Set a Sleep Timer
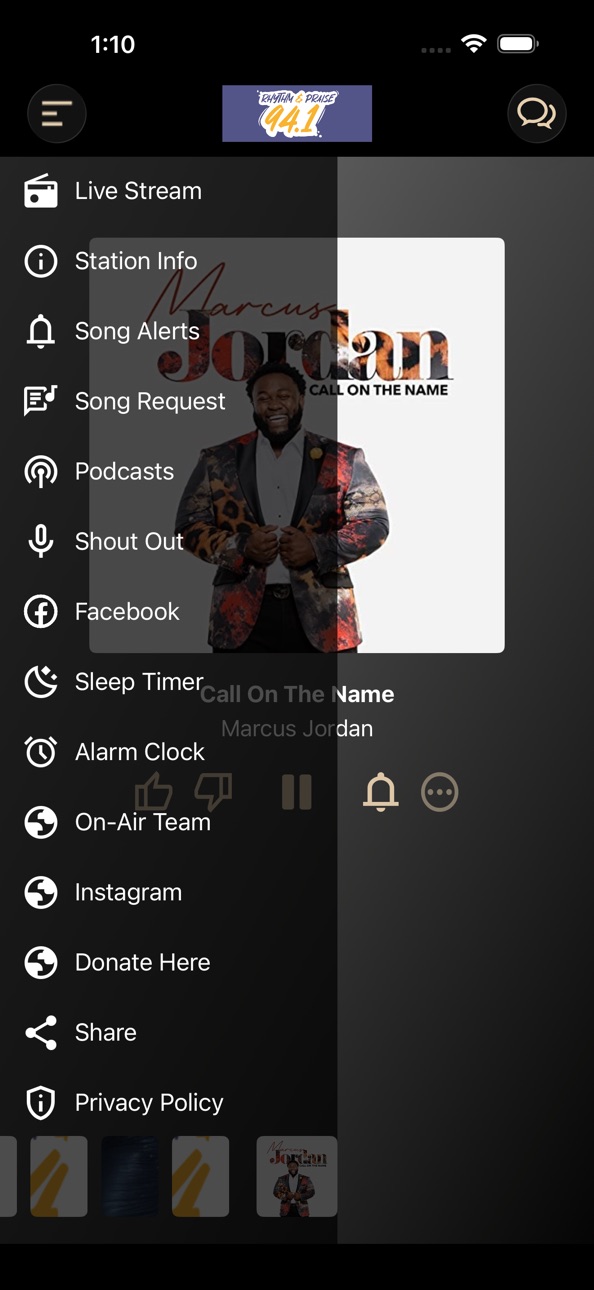This screenshot has height=1290, width=594. point(168,682)
